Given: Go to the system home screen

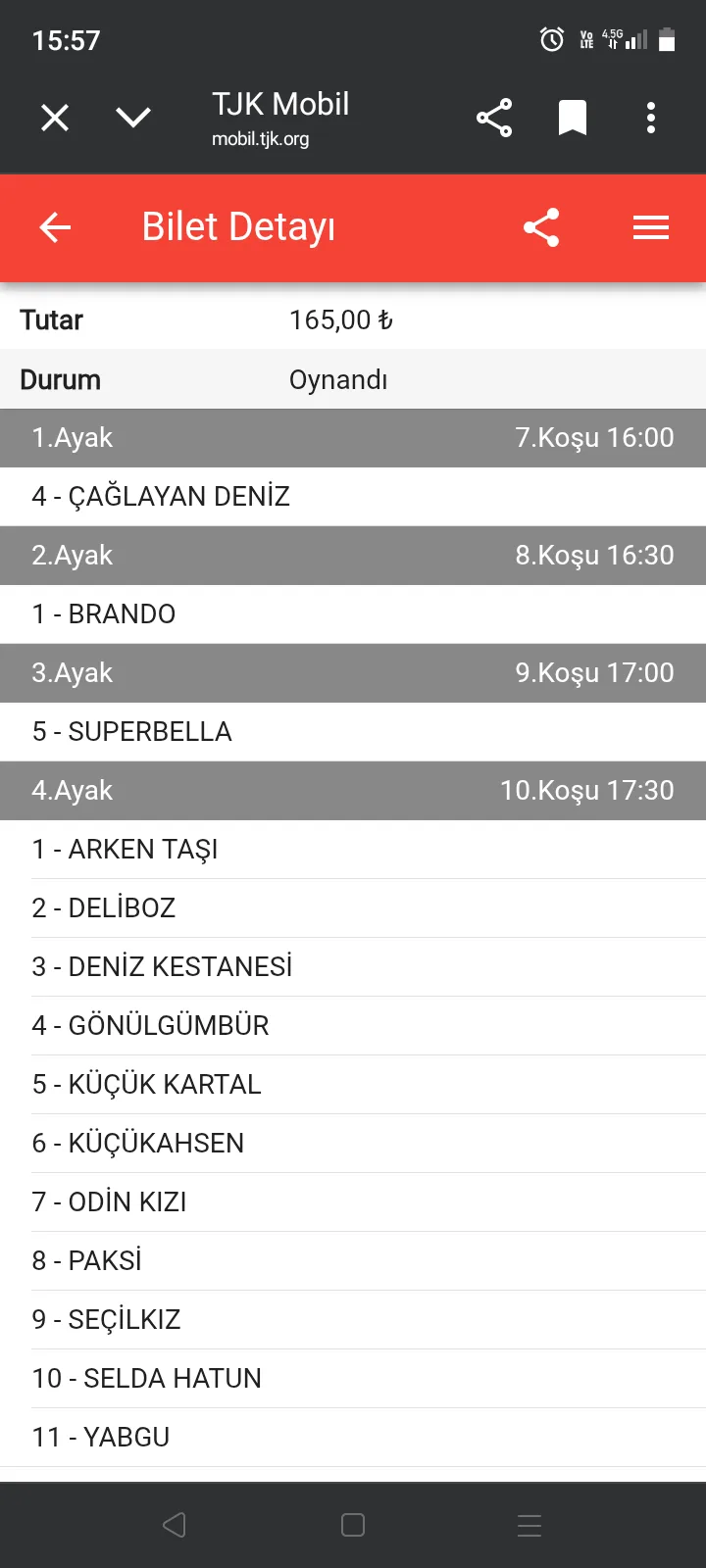Looking at the screenshot, I should pyautogui.click(x=353, y=1525).
